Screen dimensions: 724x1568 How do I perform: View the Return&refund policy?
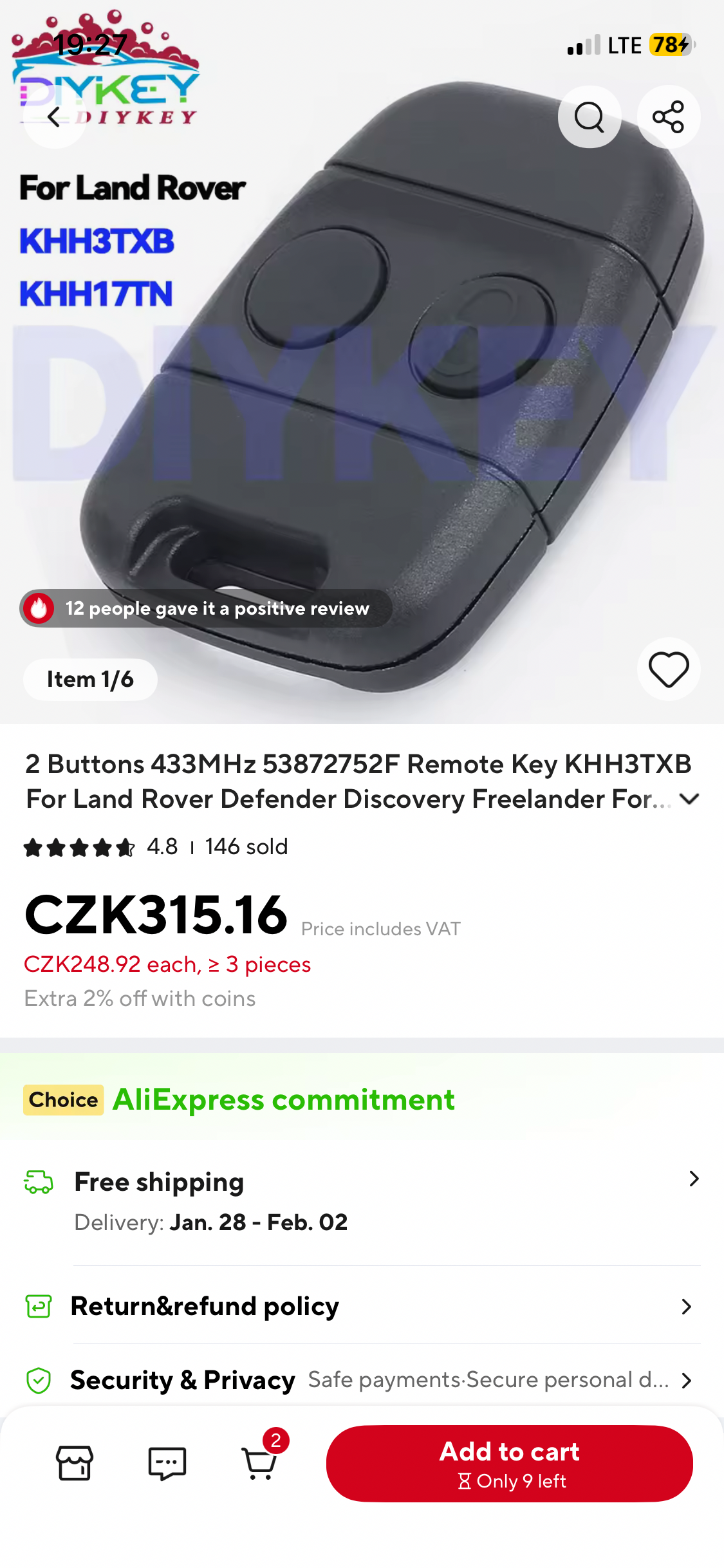point(386,1307)
